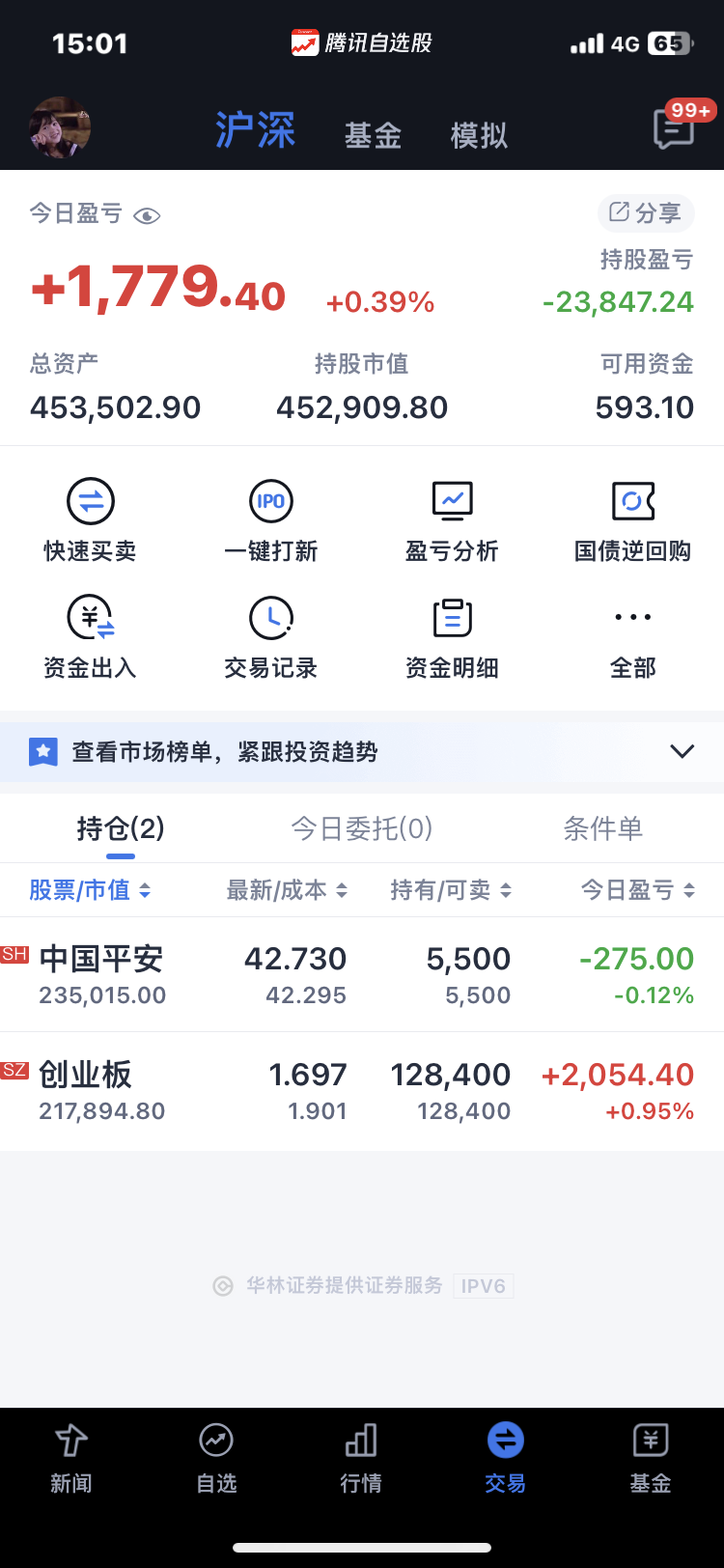The width and height of the screenshot is (724, 1568).
Task: Go to the 行情 bottom tab
Action: coord(361,1458)
